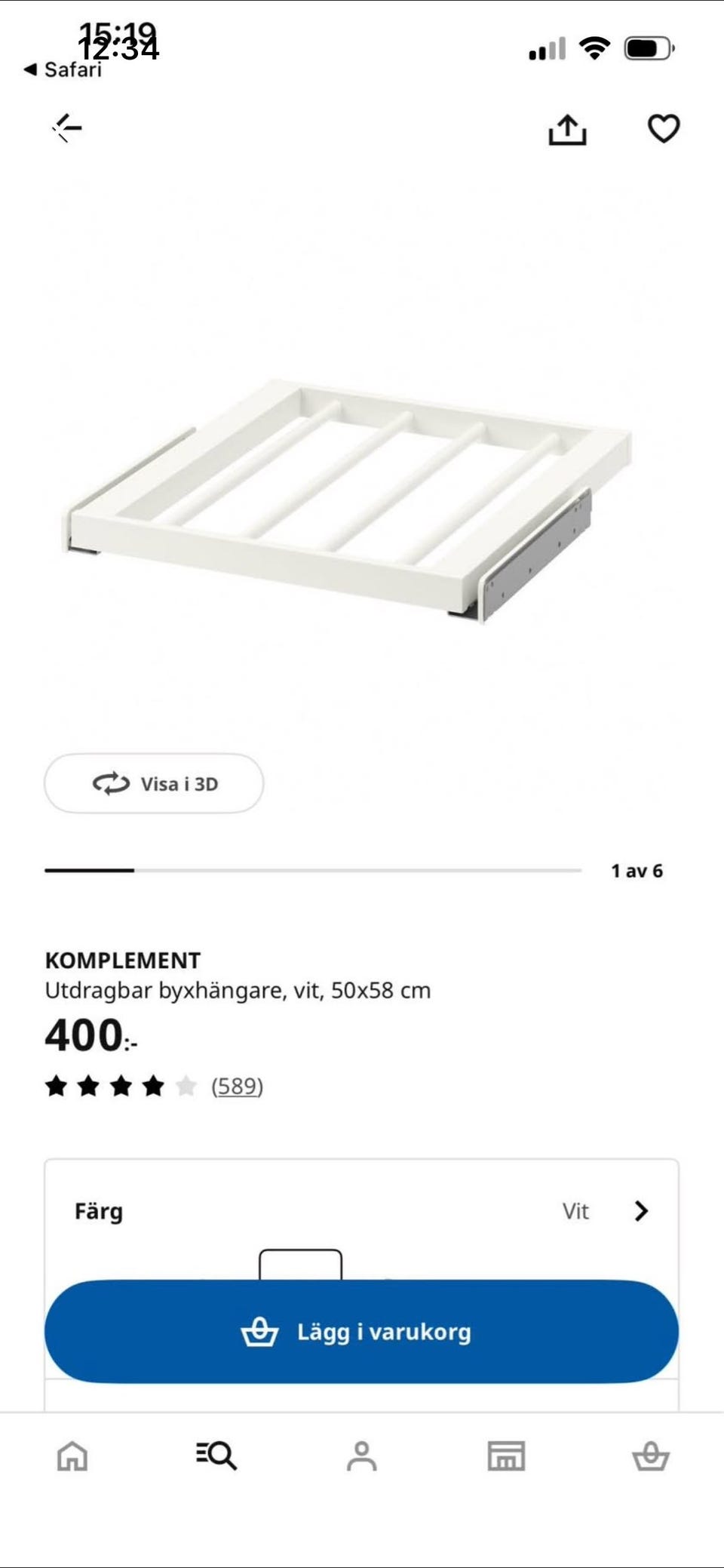Go back to the previous page
The width and height of the screenshot is (724, 1568).
tap(67, 128)
